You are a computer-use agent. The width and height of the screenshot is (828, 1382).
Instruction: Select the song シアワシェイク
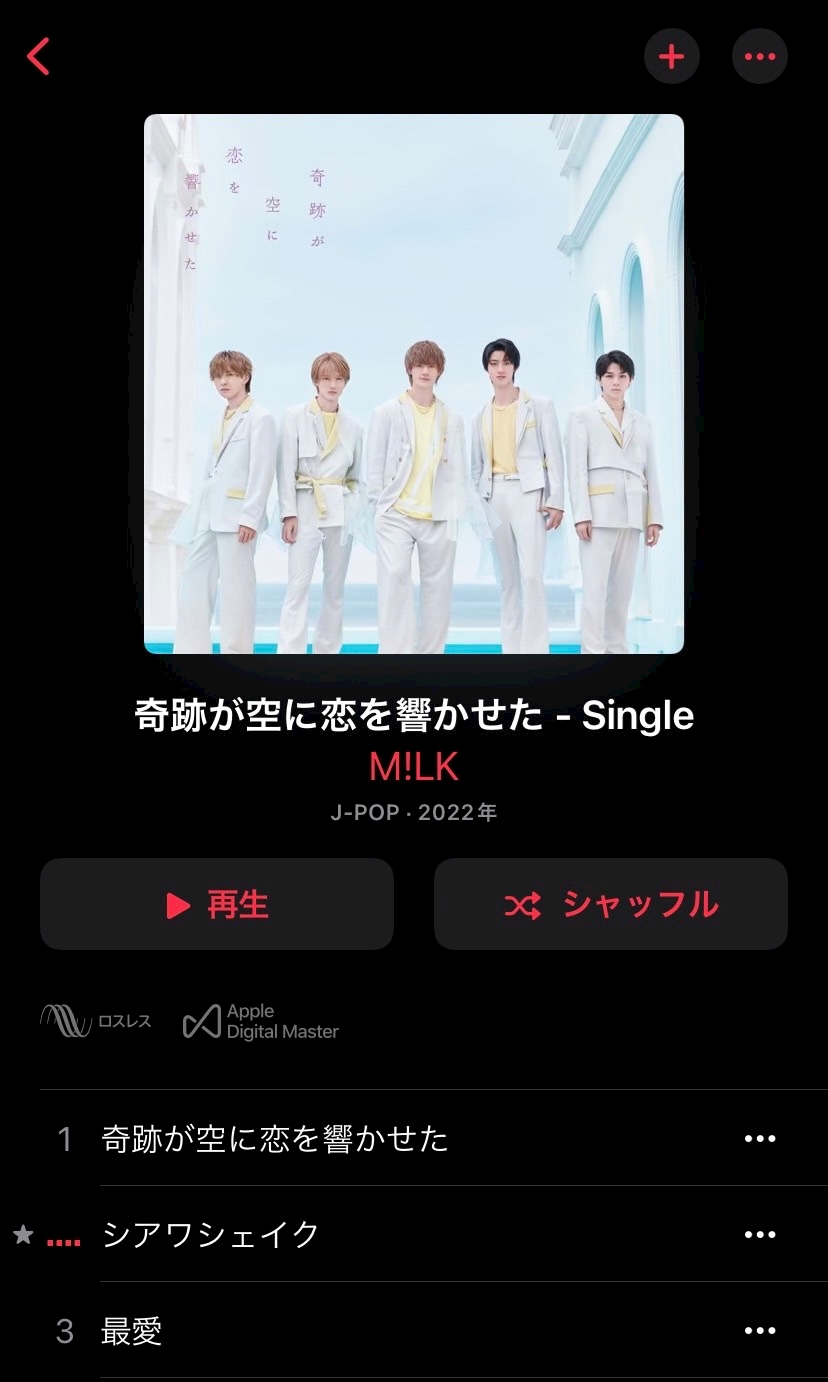(211, 1234)
